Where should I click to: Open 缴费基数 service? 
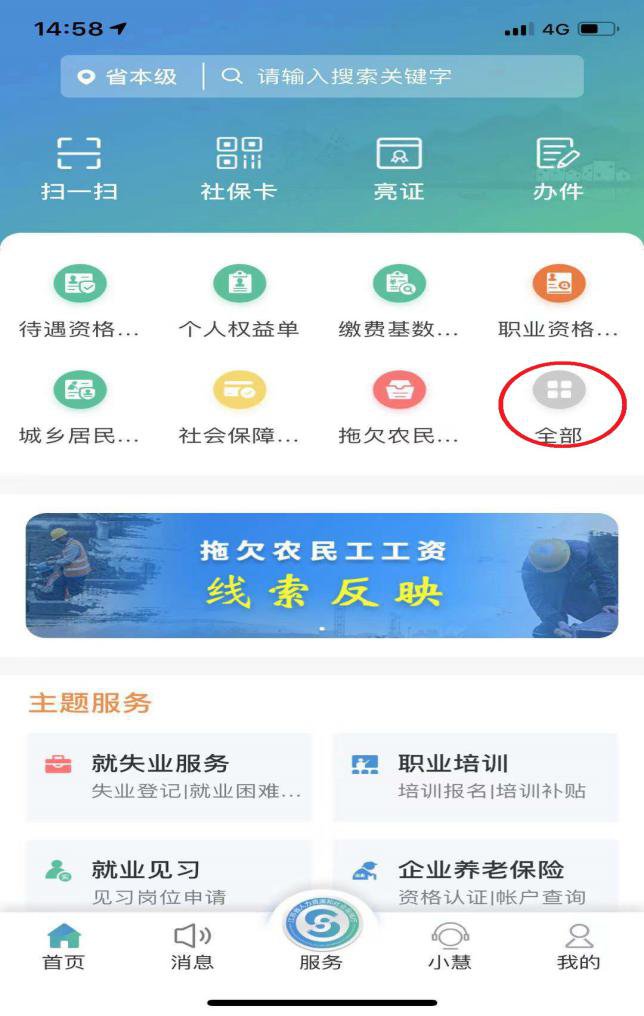[x=398, y=300]
